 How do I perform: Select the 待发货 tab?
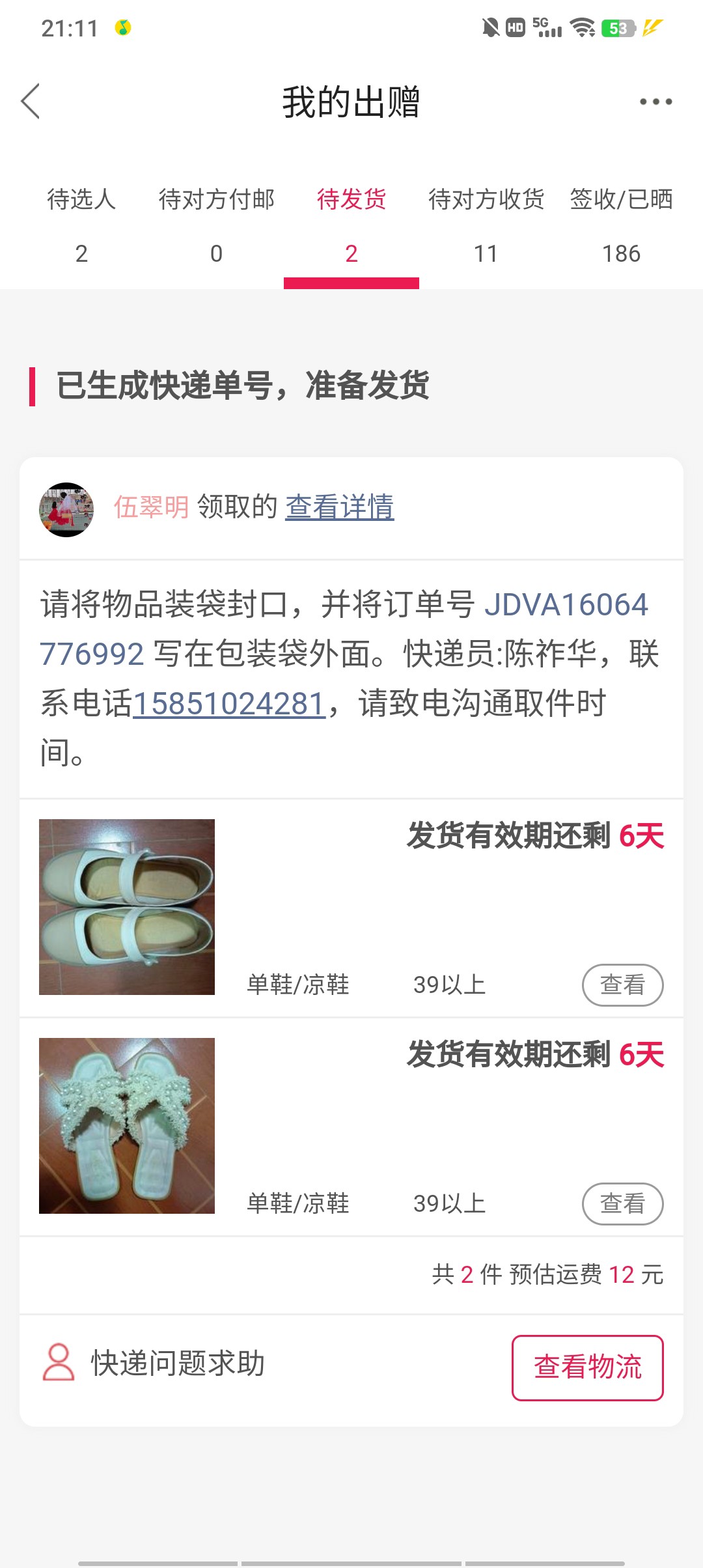[x=351, y=225]
